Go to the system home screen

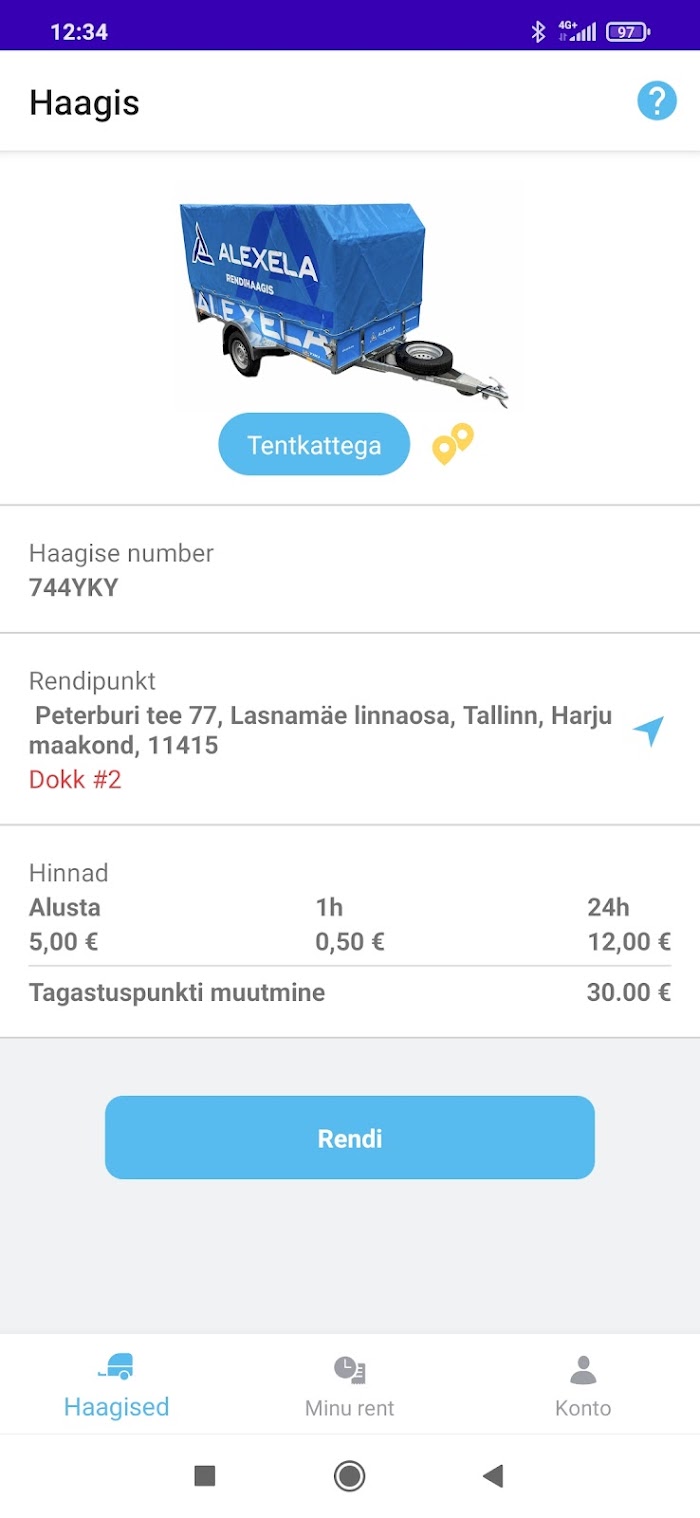[x=349, y=1476]
